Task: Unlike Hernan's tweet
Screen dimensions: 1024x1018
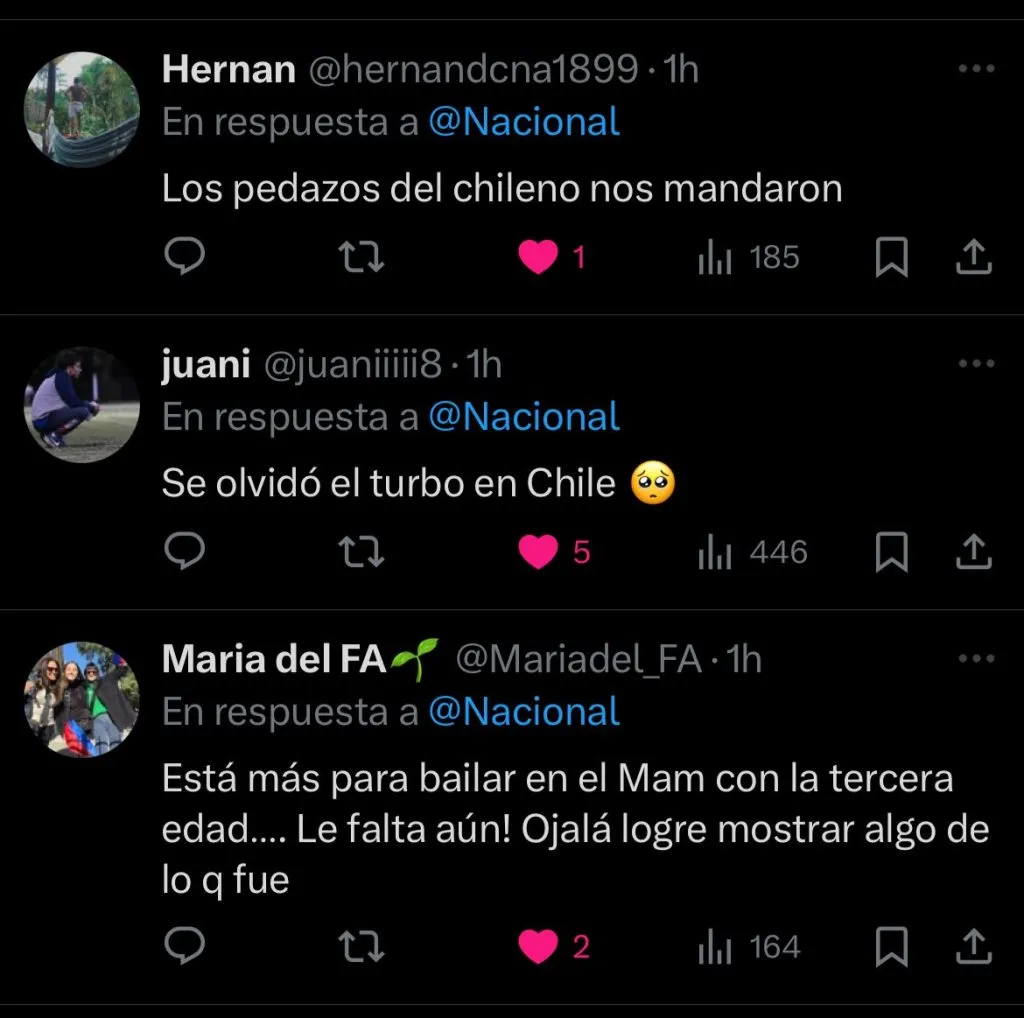Action: point(539,258)
